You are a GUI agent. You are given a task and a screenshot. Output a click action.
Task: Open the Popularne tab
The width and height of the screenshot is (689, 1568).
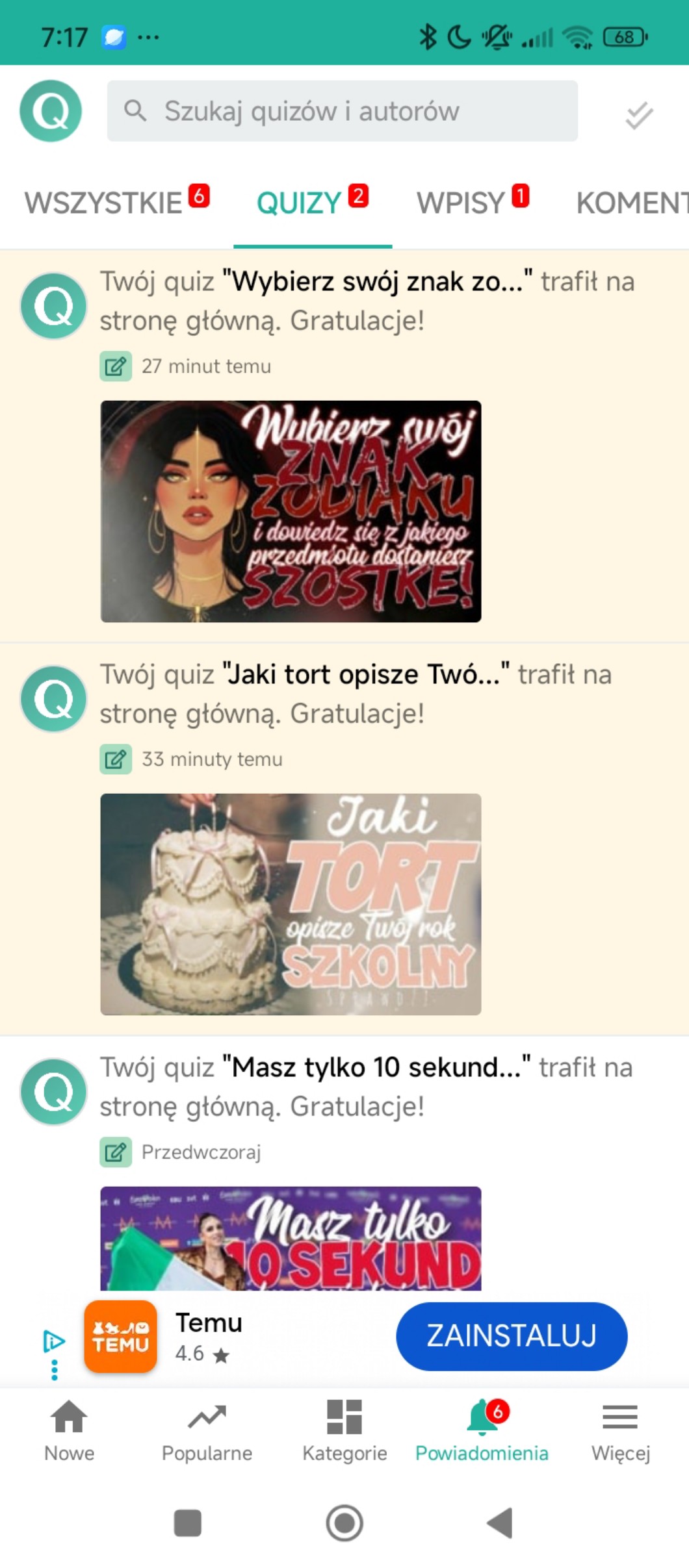click(x=207, y=1430)
